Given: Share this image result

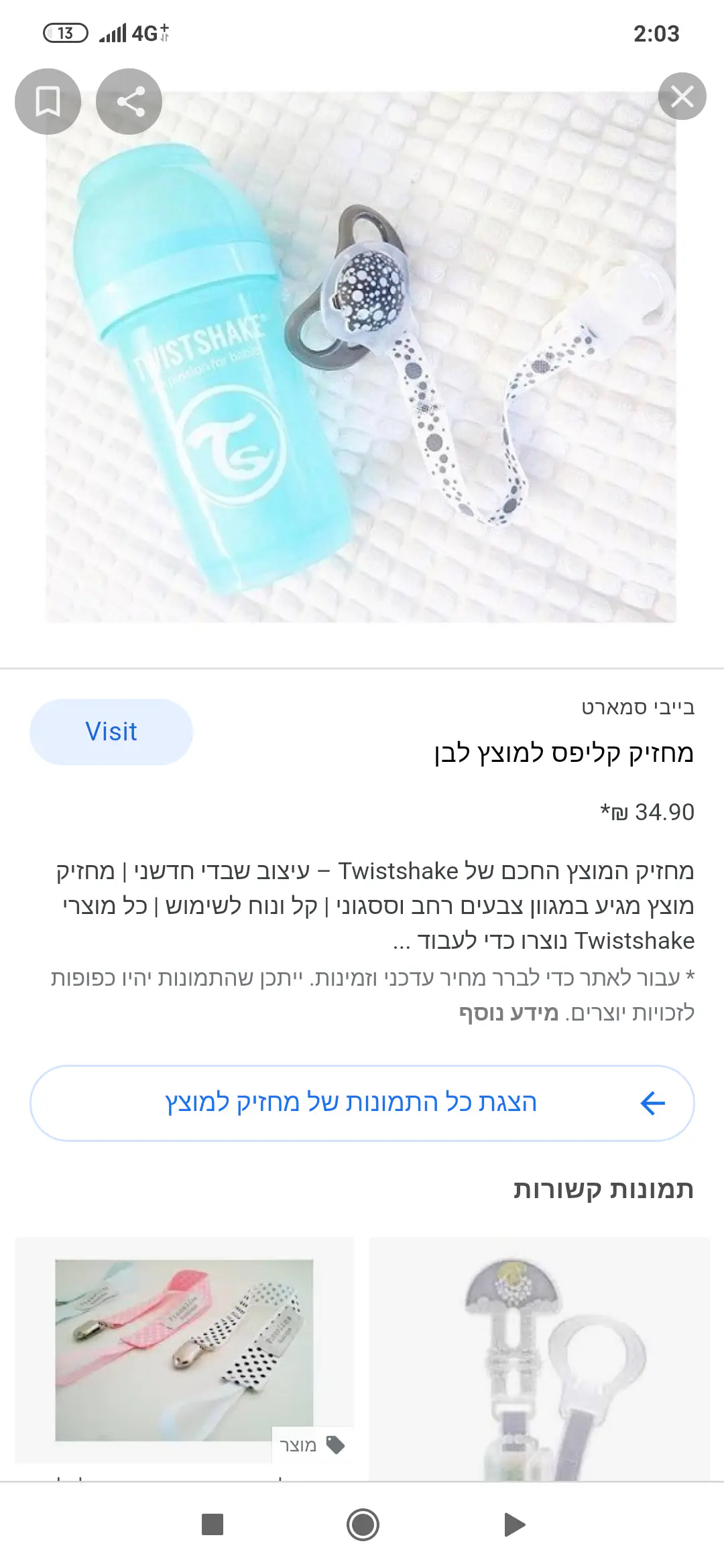Looking at the screenshot, I should point(129,102).
